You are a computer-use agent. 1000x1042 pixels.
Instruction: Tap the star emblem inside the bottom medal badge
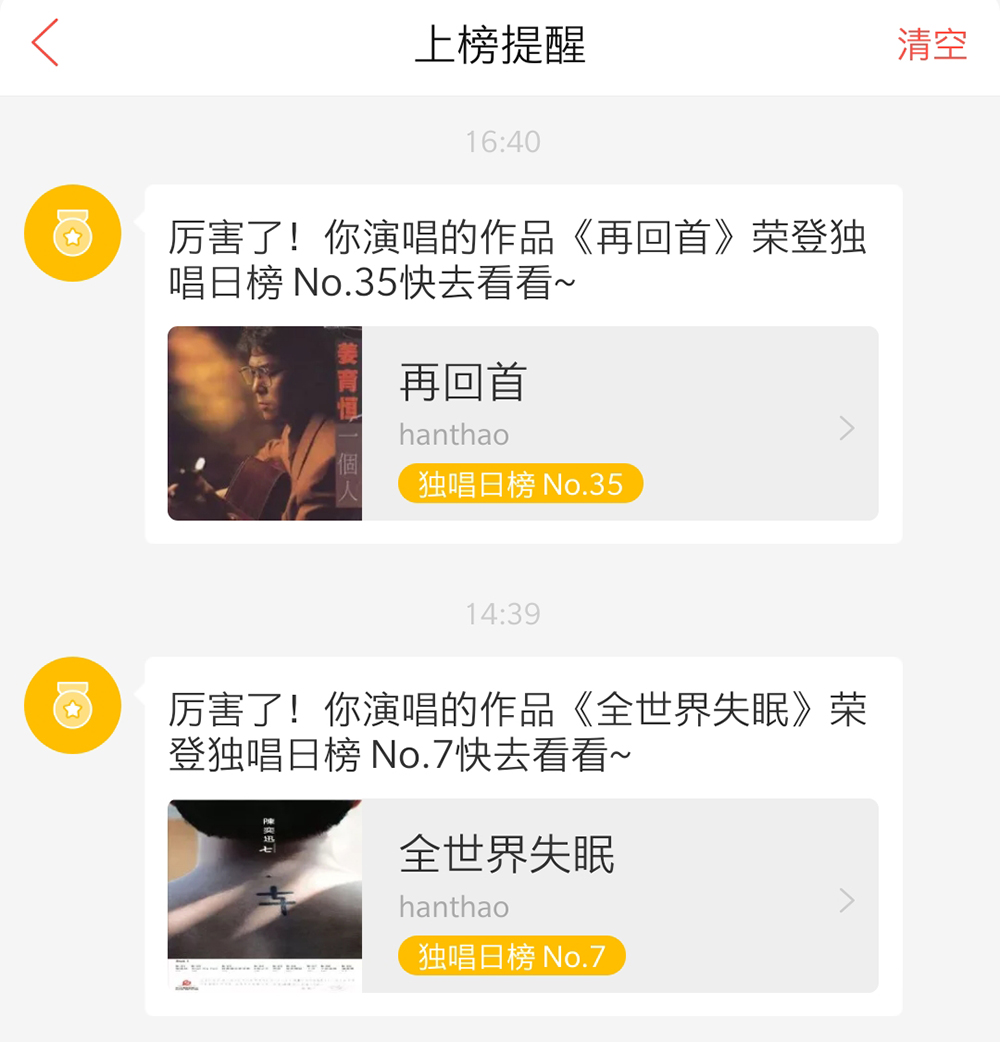click(71, 710)
